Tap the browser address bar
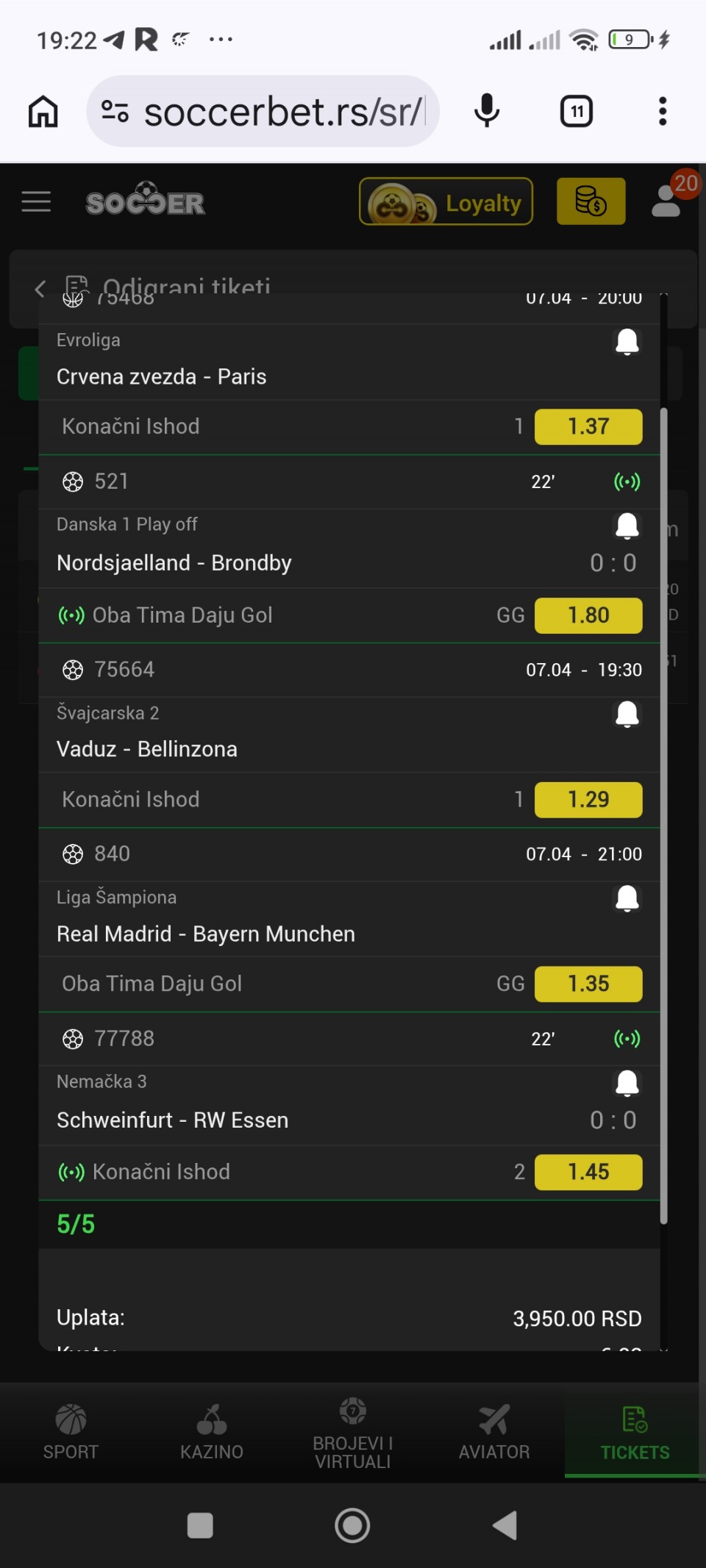The image size is (706, 1568). click(x=283, y=112)
